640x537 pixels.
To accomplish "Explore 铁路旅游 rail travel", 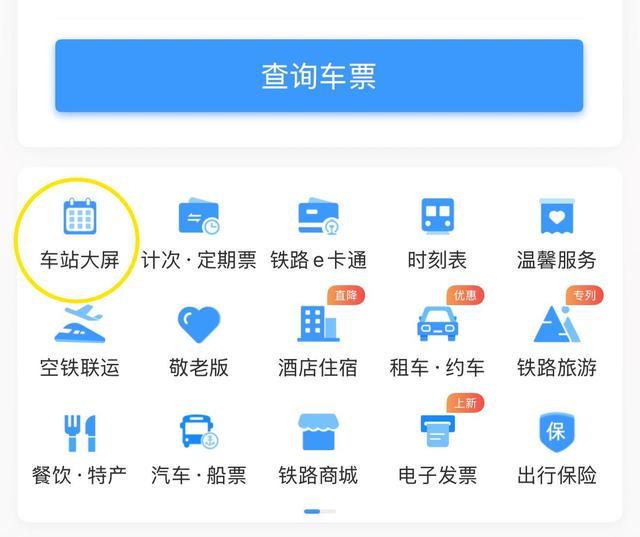I will 556,340.
